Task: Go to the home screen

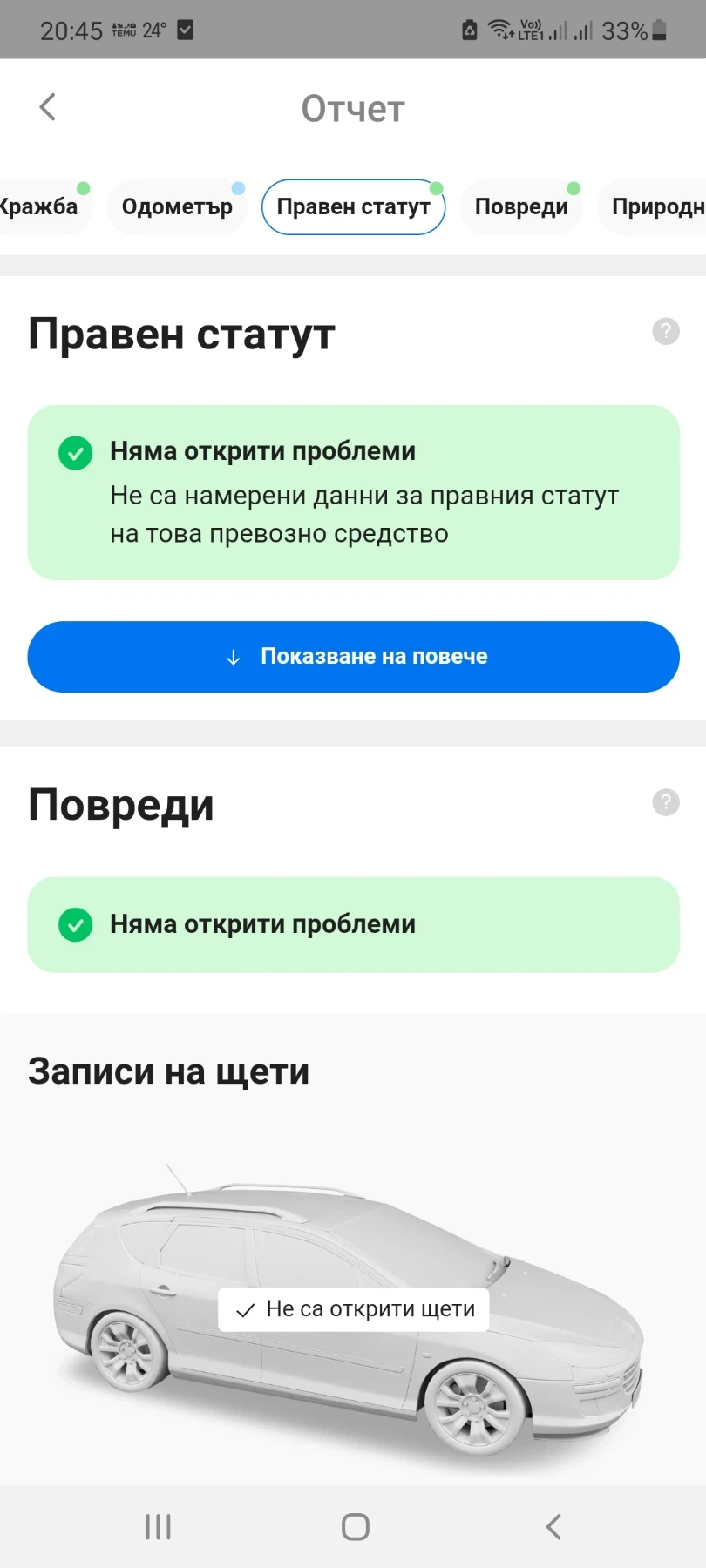Action: 355,1527
